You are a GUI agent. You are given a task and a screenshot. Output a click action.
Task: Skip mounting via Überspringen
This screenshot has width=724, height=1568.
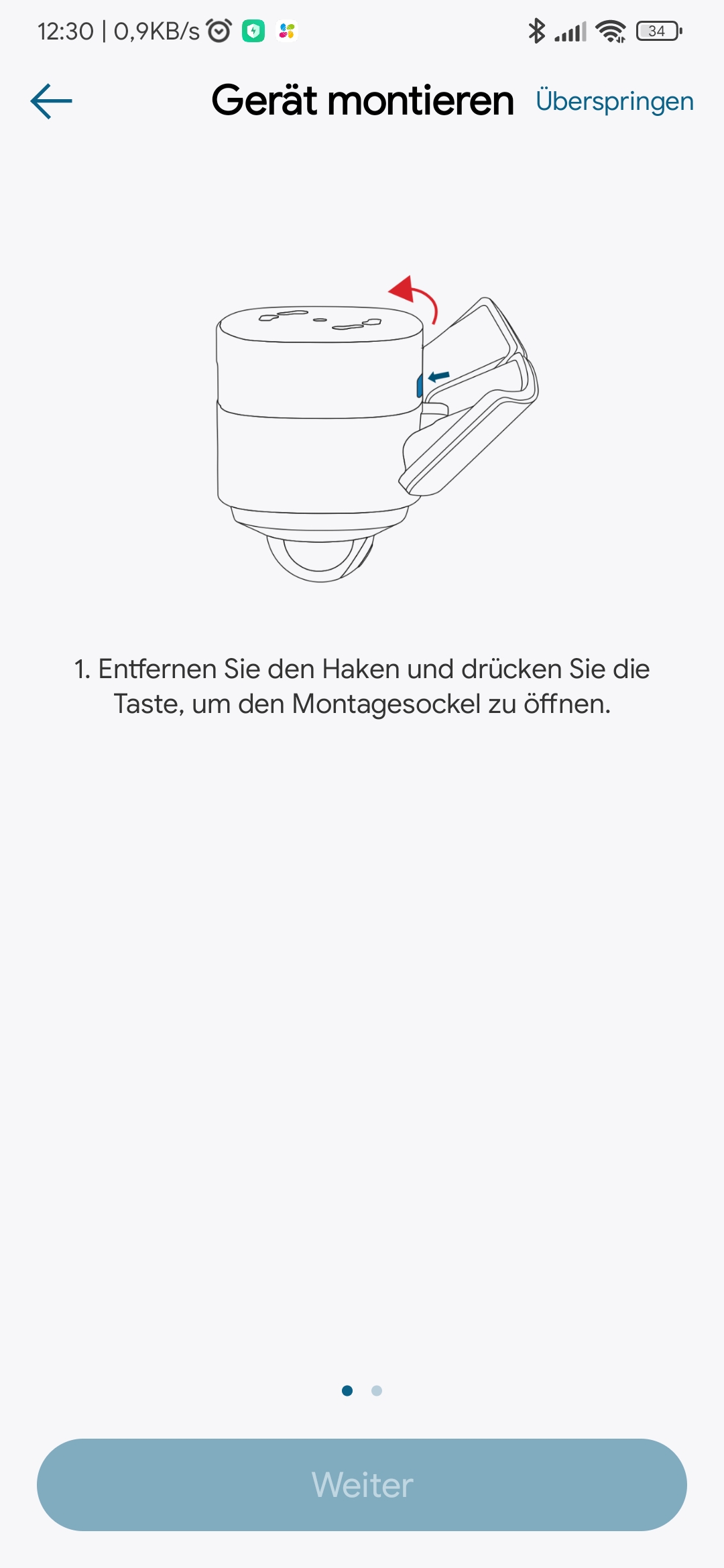[x=614, y=101]
